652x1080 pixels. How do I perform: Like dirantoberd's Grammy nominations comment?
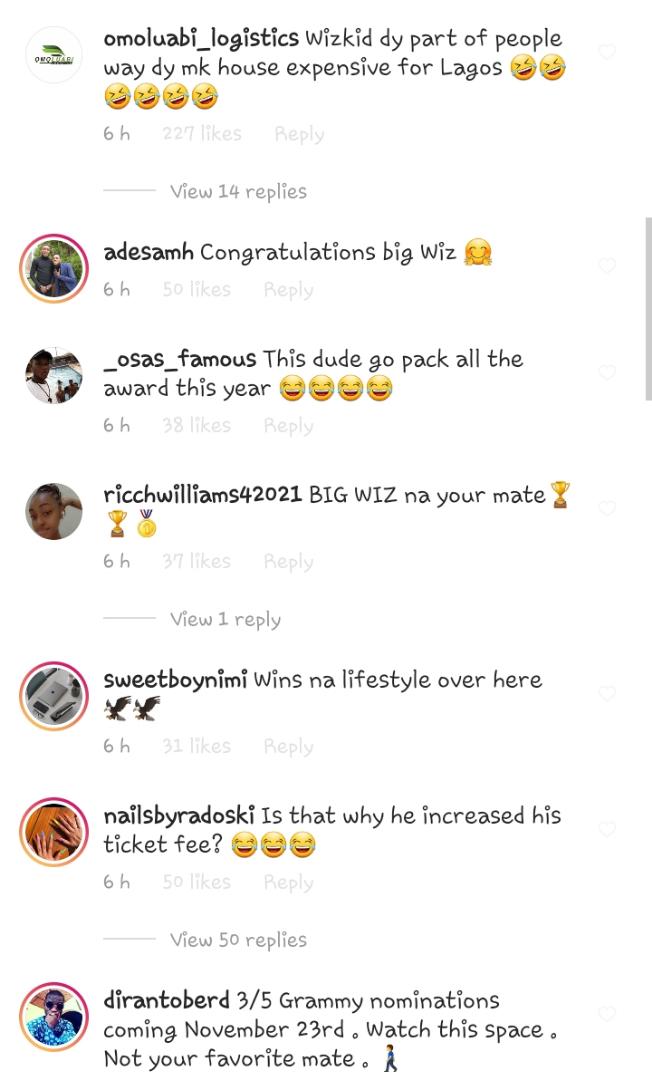coord(606,1014)
